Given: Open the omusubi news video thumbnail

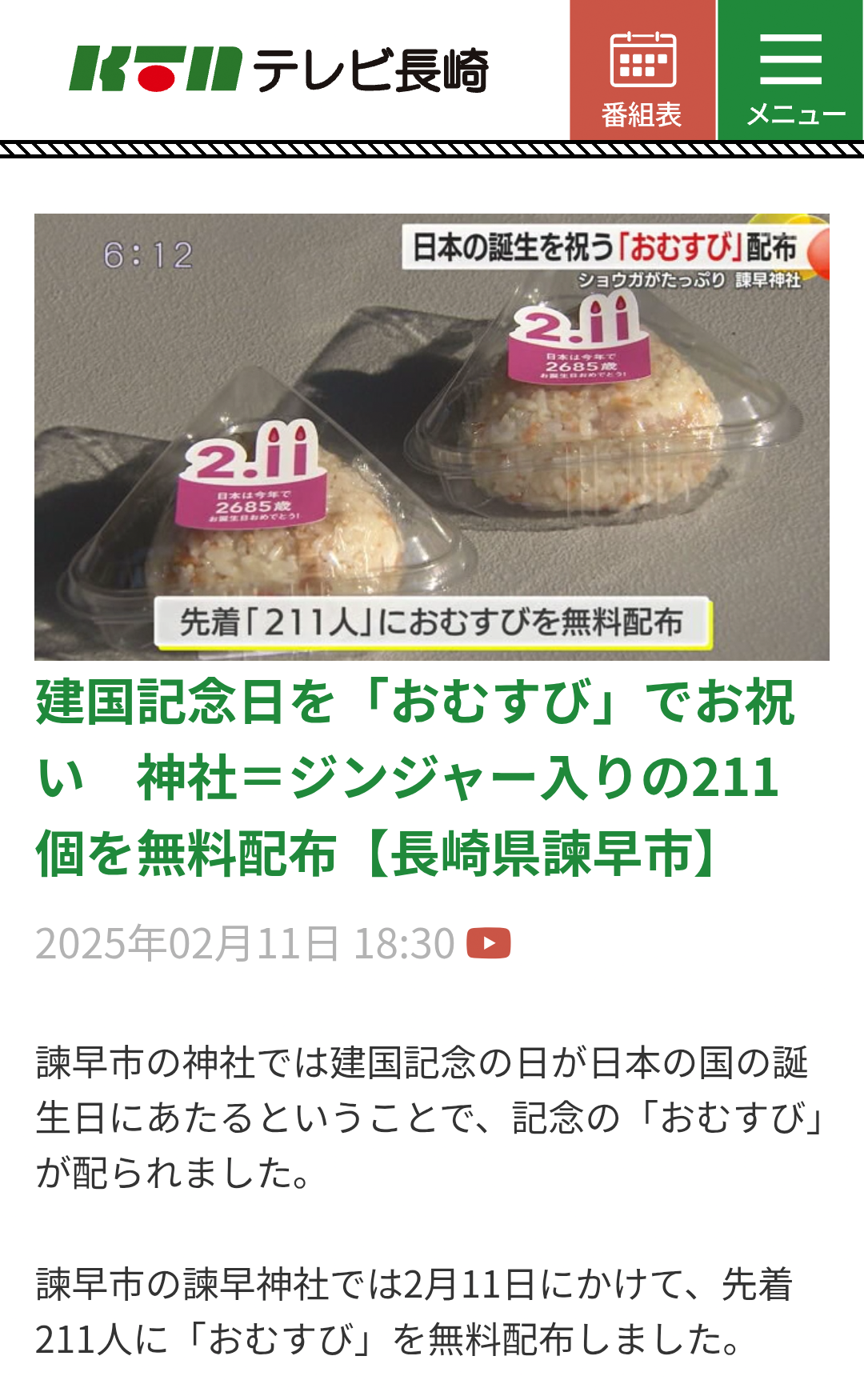Looking at the screenshot, I should 432,437.
